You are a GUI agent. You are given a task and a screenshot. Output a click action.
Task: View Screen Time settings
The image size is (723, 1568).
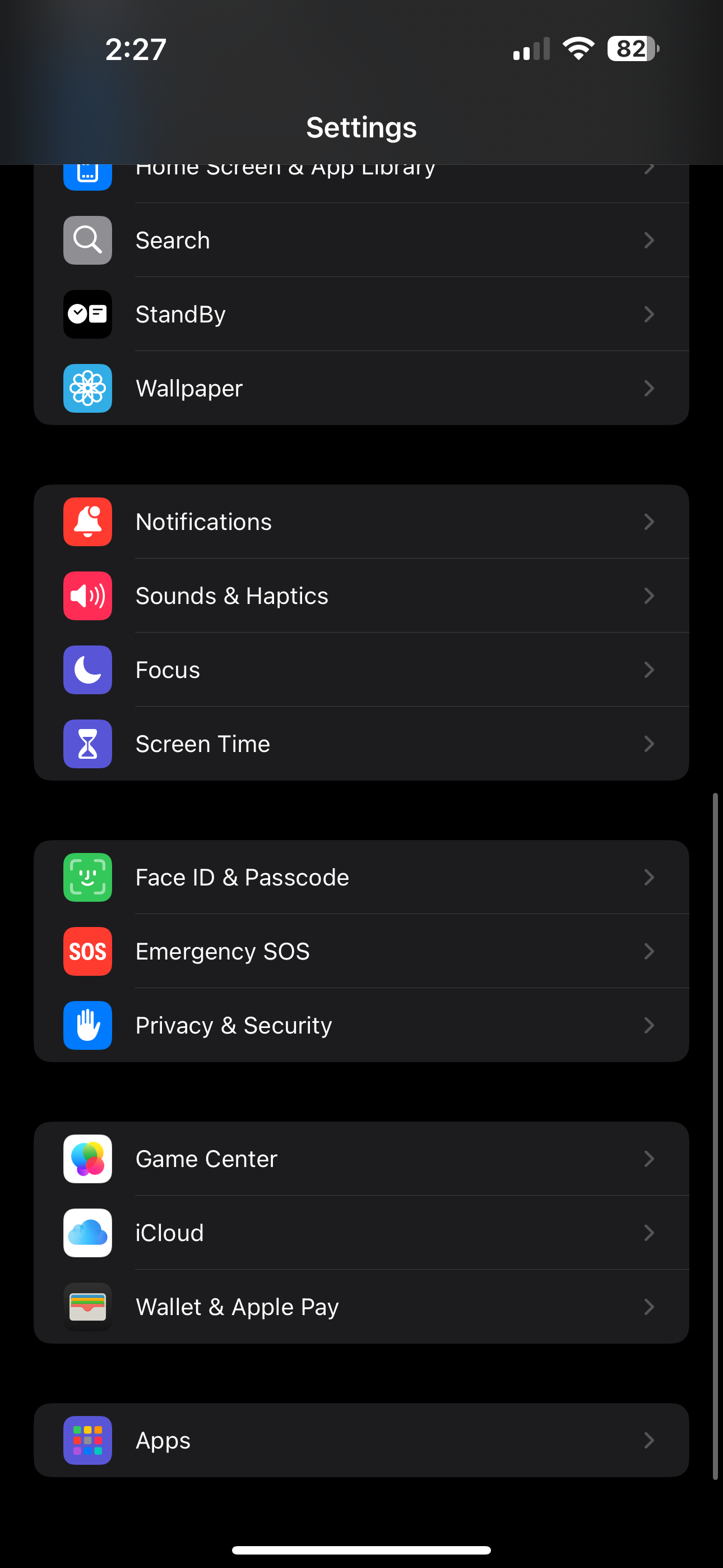(x=361, y=744)
